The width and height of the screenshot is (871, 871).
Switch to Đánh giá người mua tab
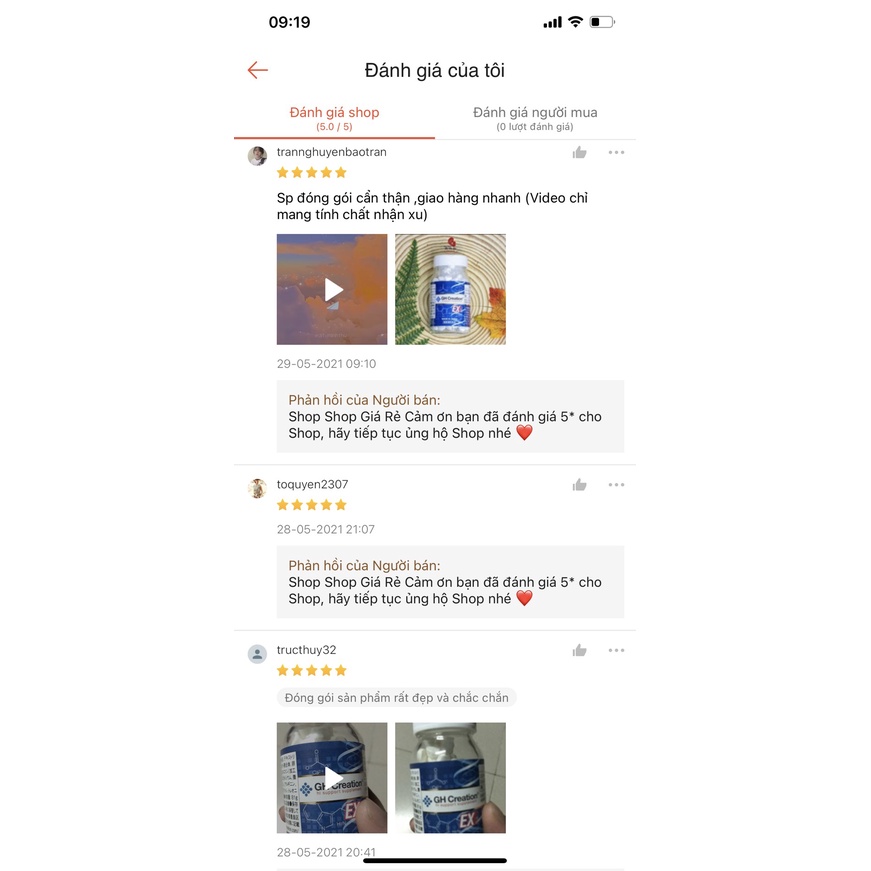[535, 118]
